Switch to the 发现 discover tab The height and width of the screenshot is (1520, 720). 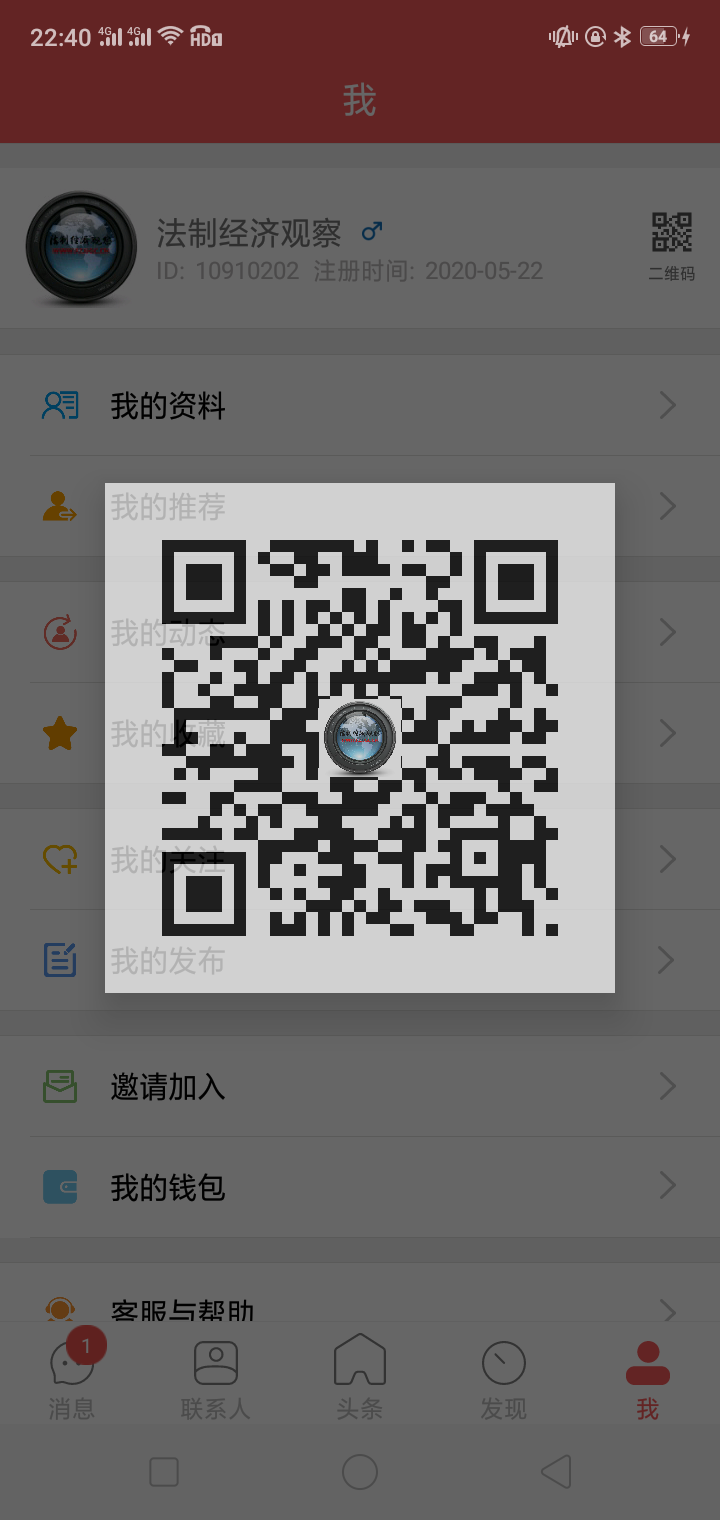(x=503, y=1380)
